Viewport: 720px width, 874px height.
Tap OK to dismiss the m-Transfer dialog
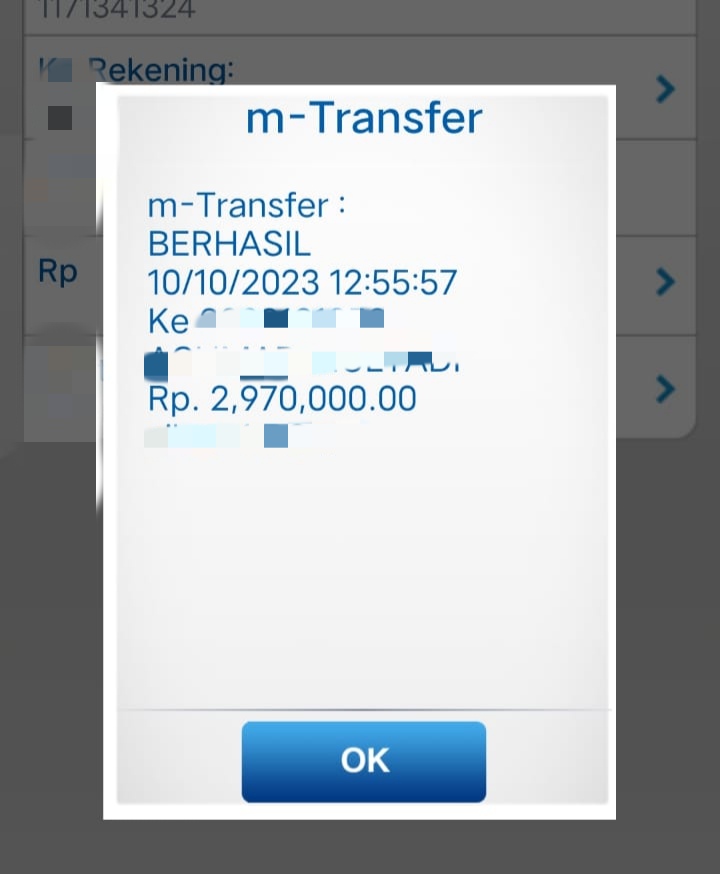pos(364,761)
